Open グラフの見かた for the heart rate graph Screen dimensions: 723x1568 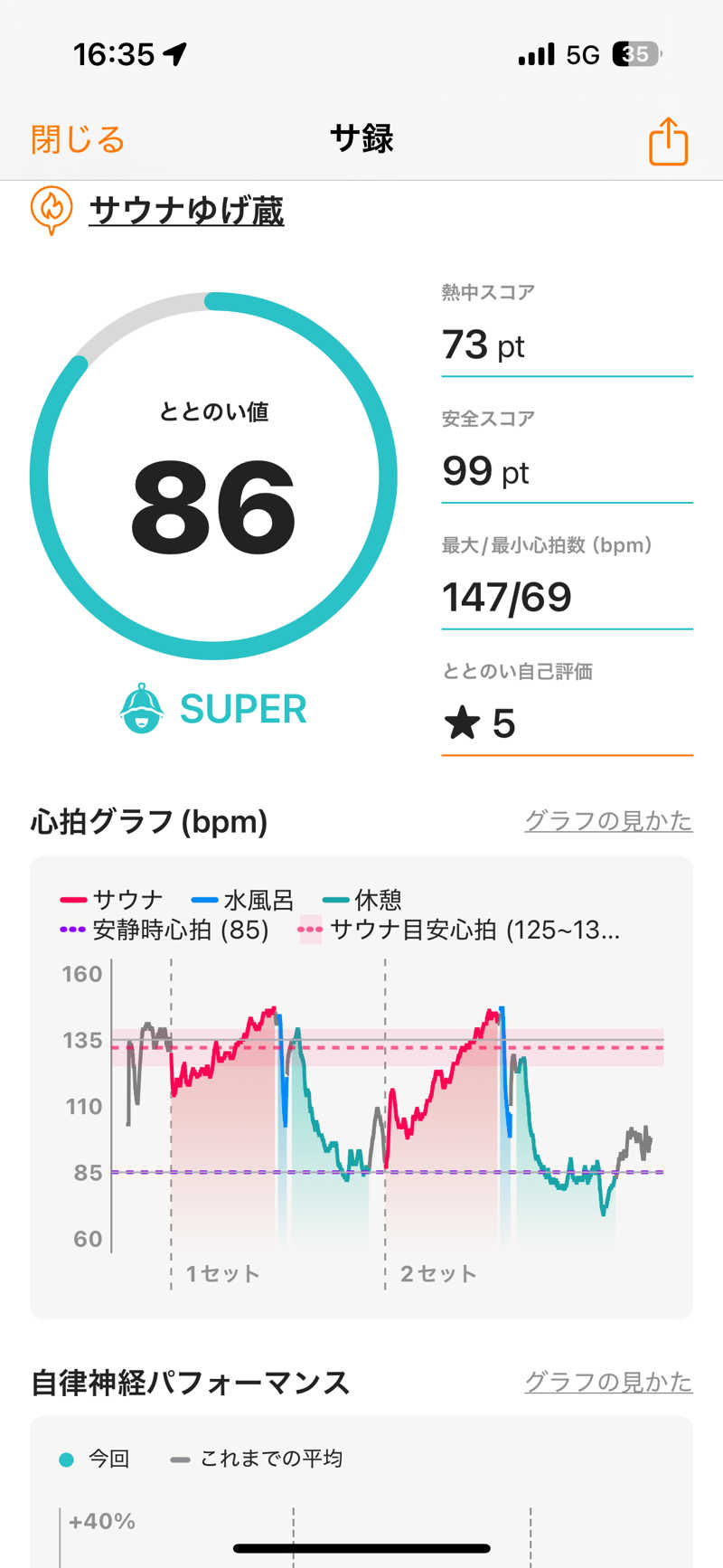click(608, 821)
